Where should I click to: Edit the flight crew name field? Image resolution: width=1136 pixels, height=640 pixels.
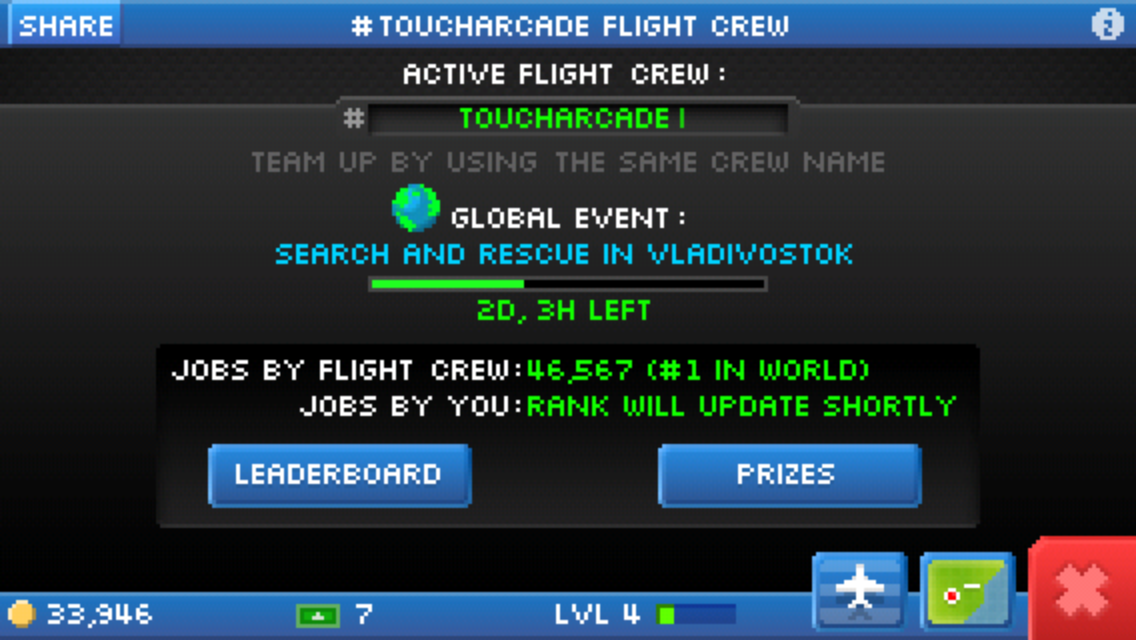[x=577, y=119]
